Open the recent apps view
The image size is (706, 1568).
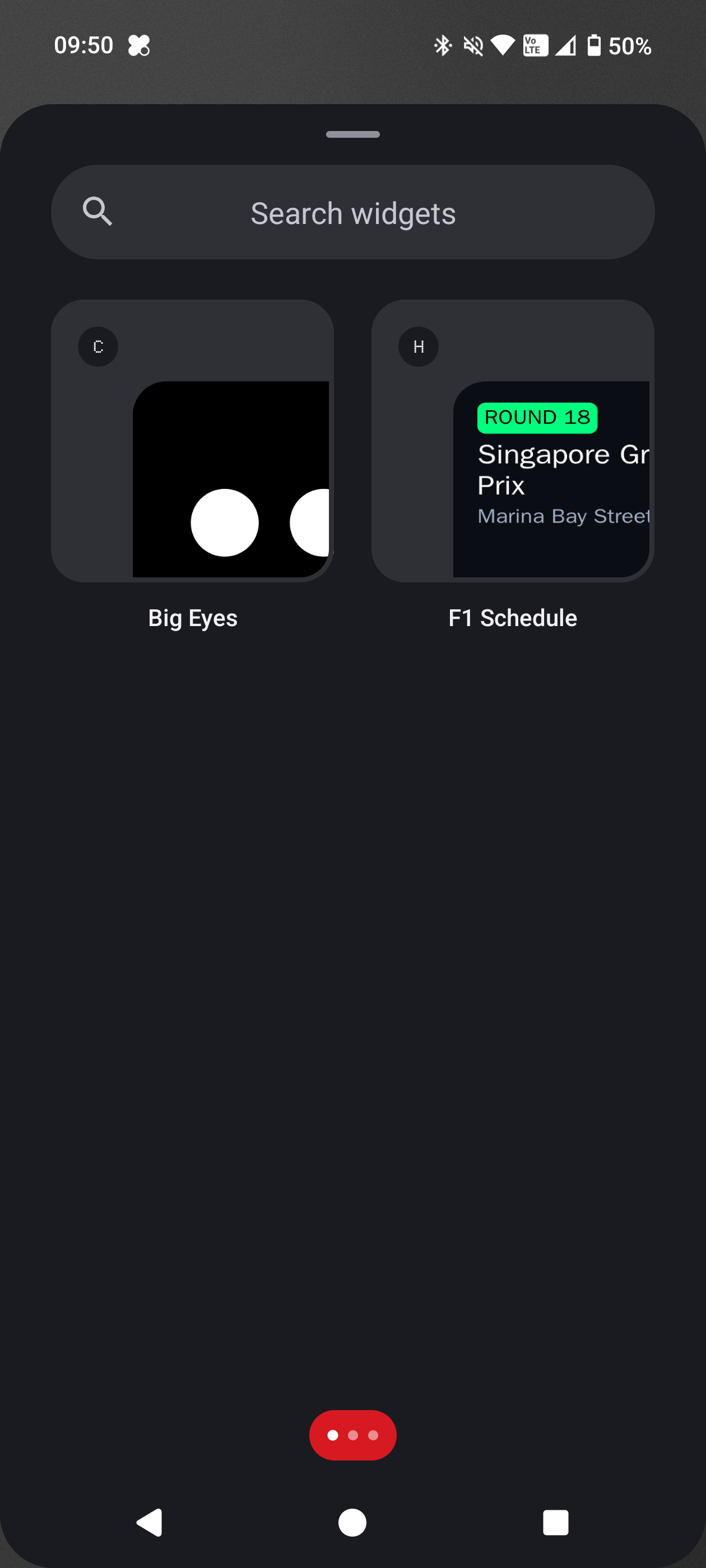point(555,1522)
